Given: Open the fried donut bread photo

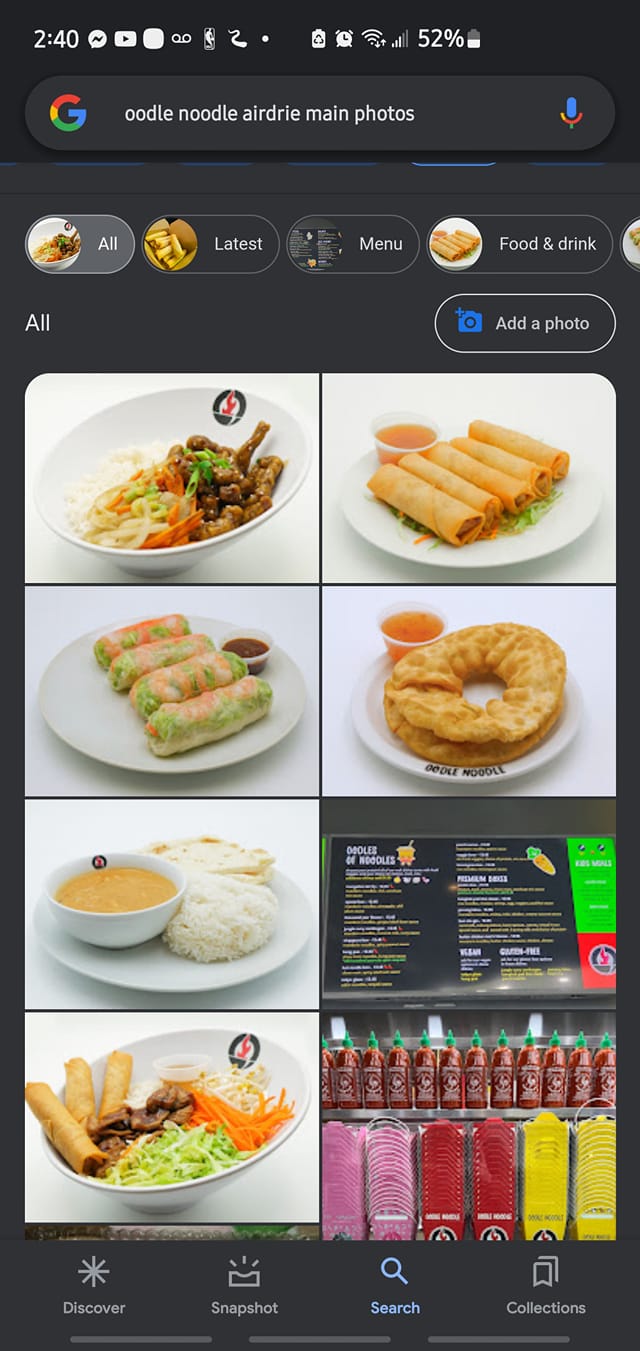Looking at the screenshot, I should [468, 691].
